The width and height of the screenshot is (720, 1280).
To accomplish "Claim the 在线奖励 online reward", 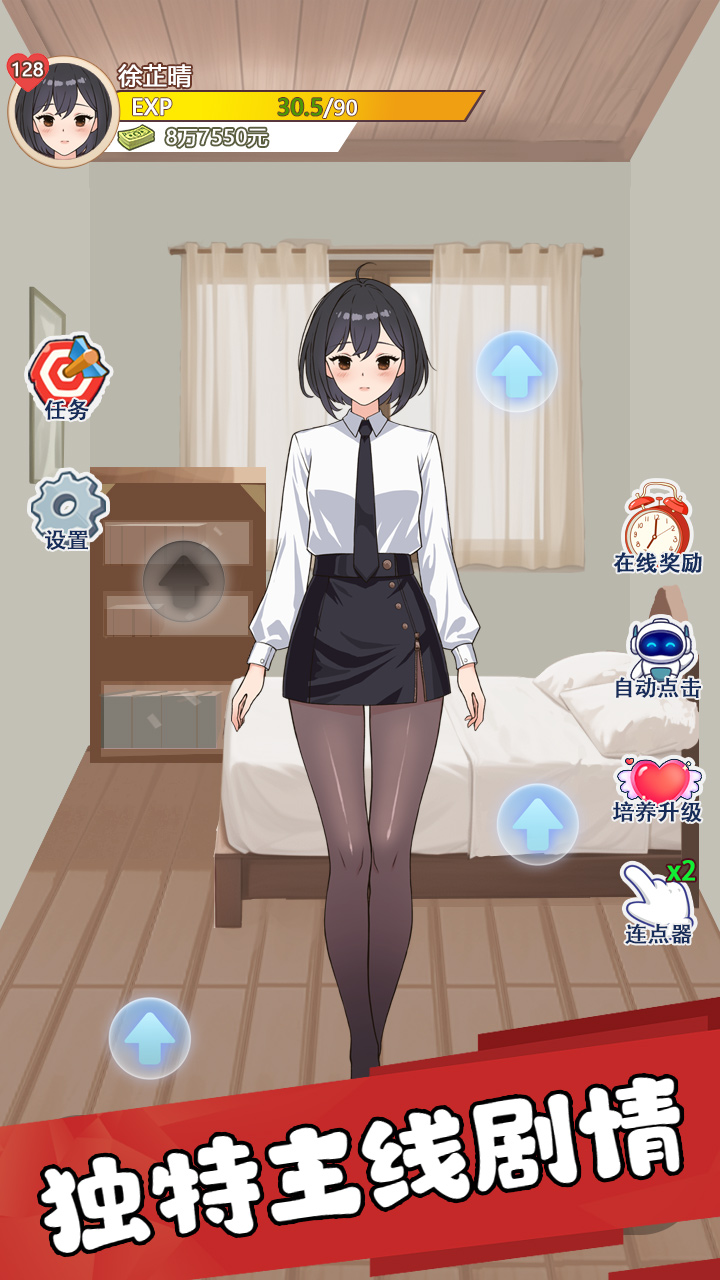I will pos(657,526).
